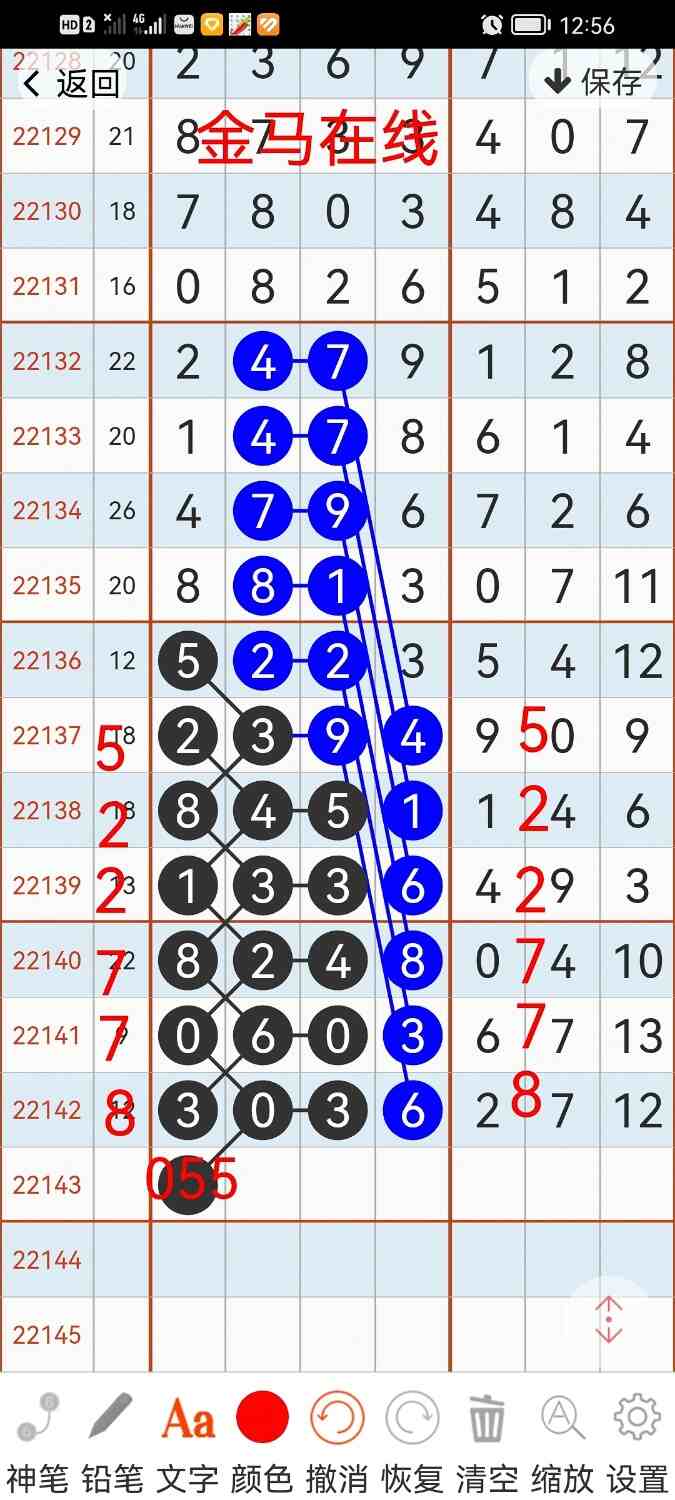The width and height of the screenshot is (675, 1500).
Task: Save the chart with 保存
Action: [x=593, y=82]
